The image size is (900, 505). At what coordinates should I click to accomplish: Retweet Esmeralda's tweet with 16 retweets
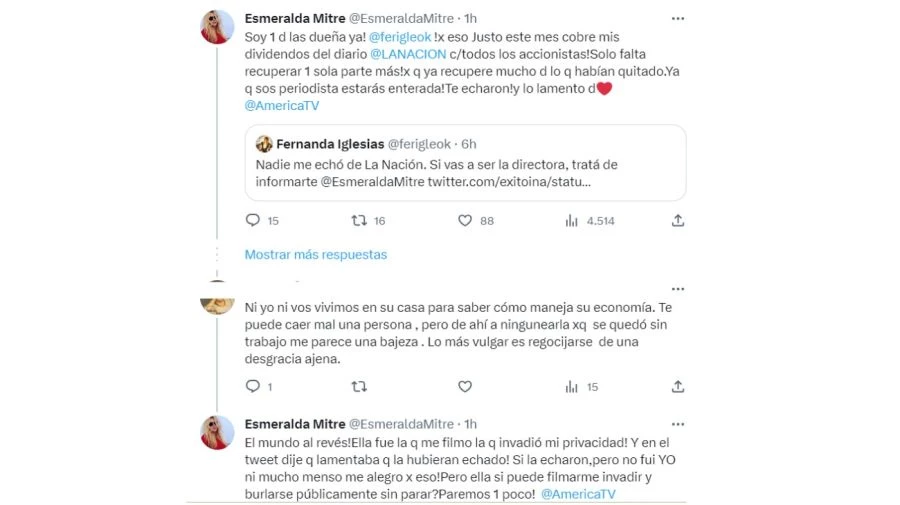pyautogui.click(x=360, y=220)
